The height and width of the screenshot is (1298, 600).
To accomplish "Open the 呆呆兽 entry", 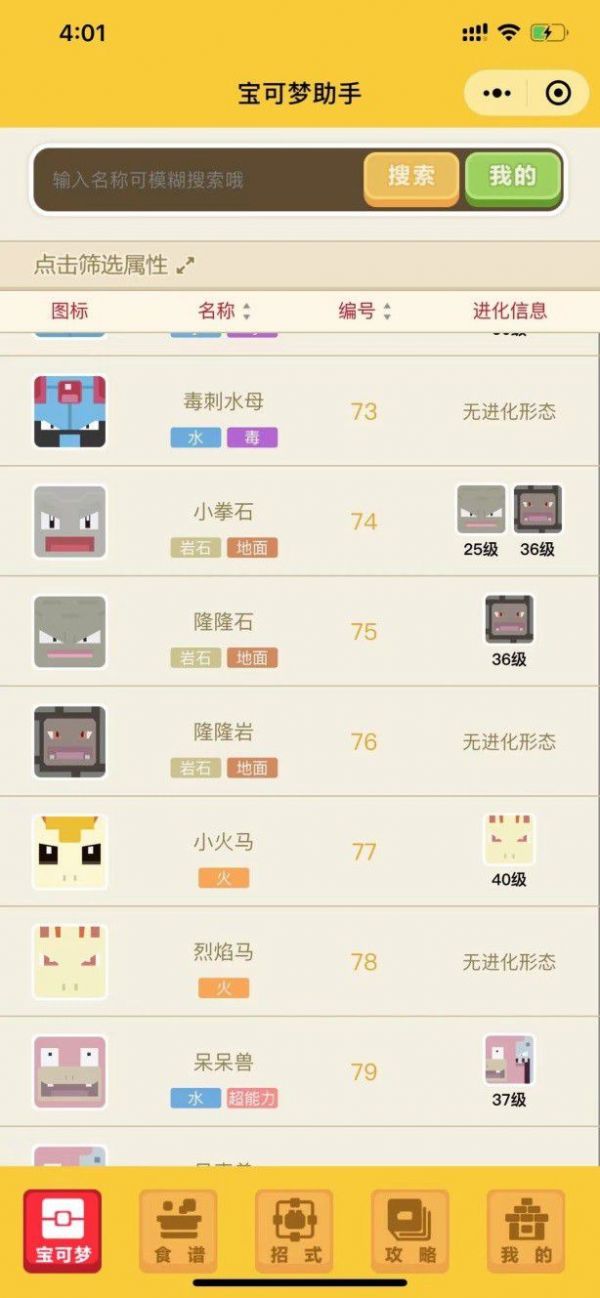I will pyautogui.click(x=300, y=1072).
